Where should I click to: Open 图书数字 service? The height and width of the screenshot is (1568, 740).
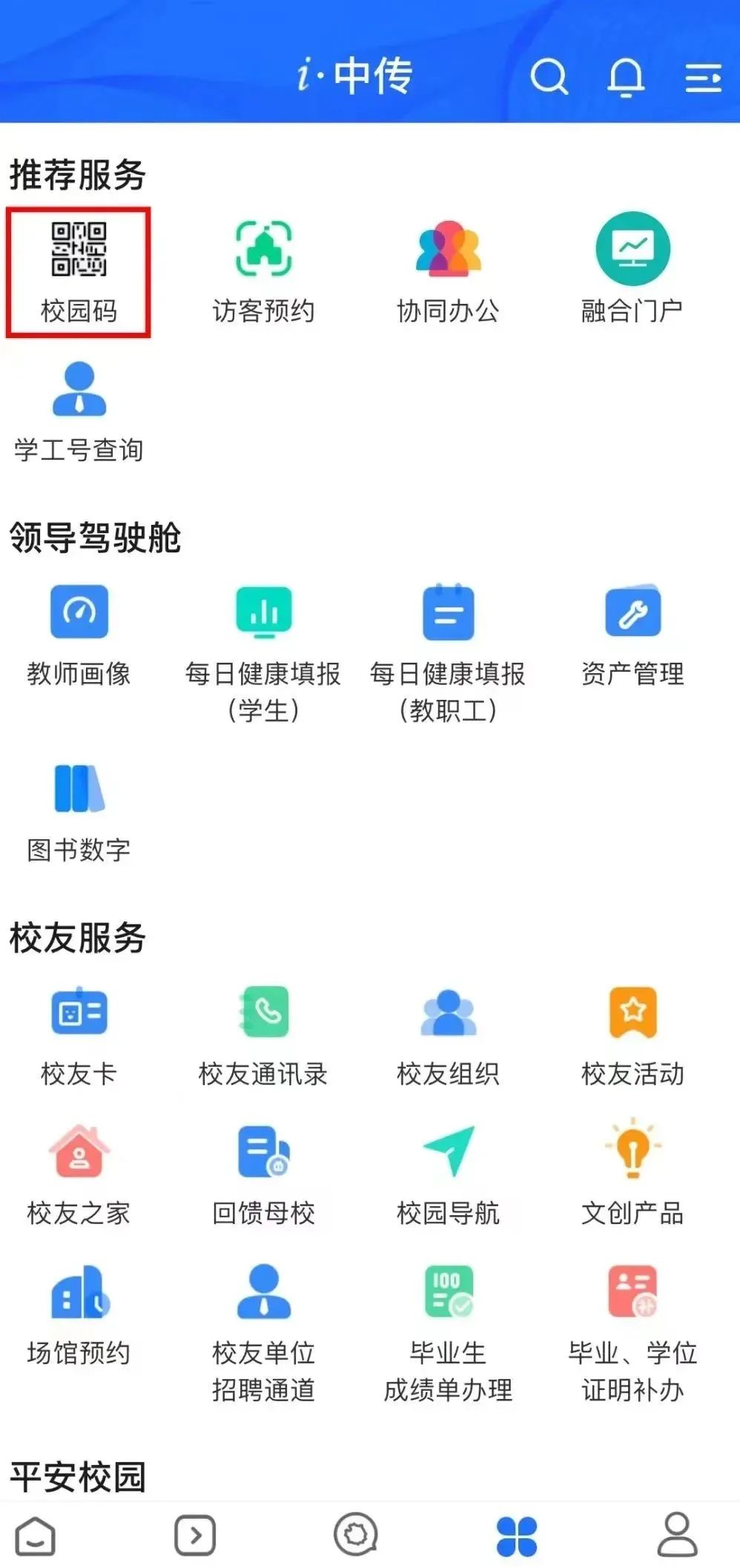79,812
